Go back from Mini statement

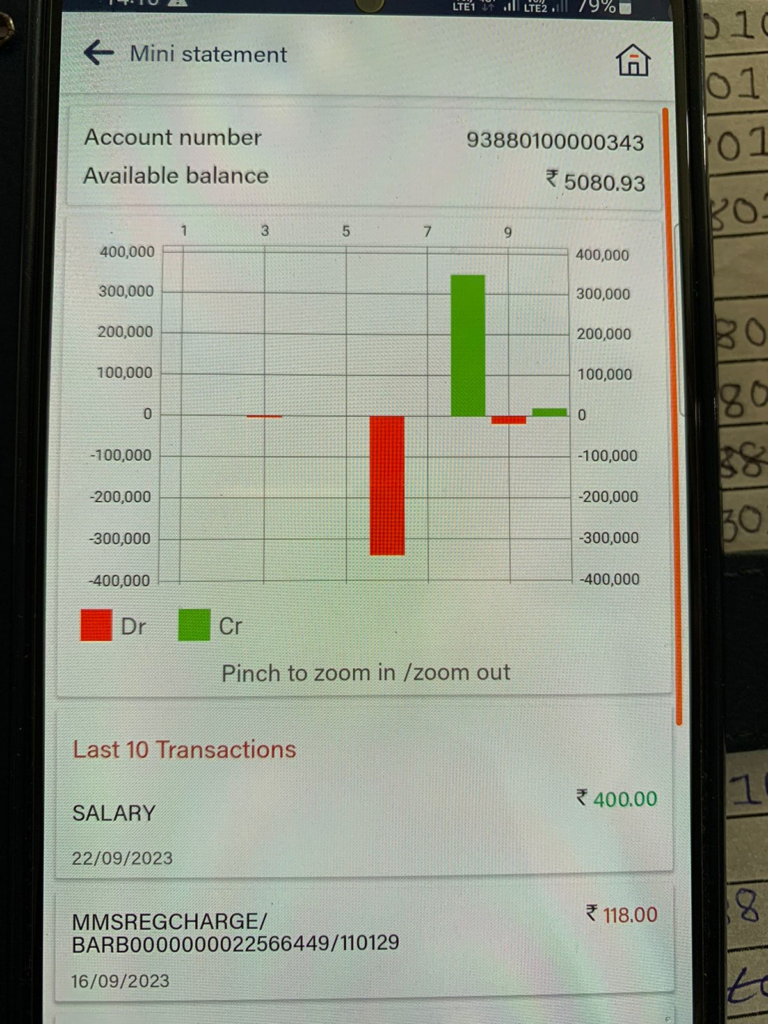[98, 54]
